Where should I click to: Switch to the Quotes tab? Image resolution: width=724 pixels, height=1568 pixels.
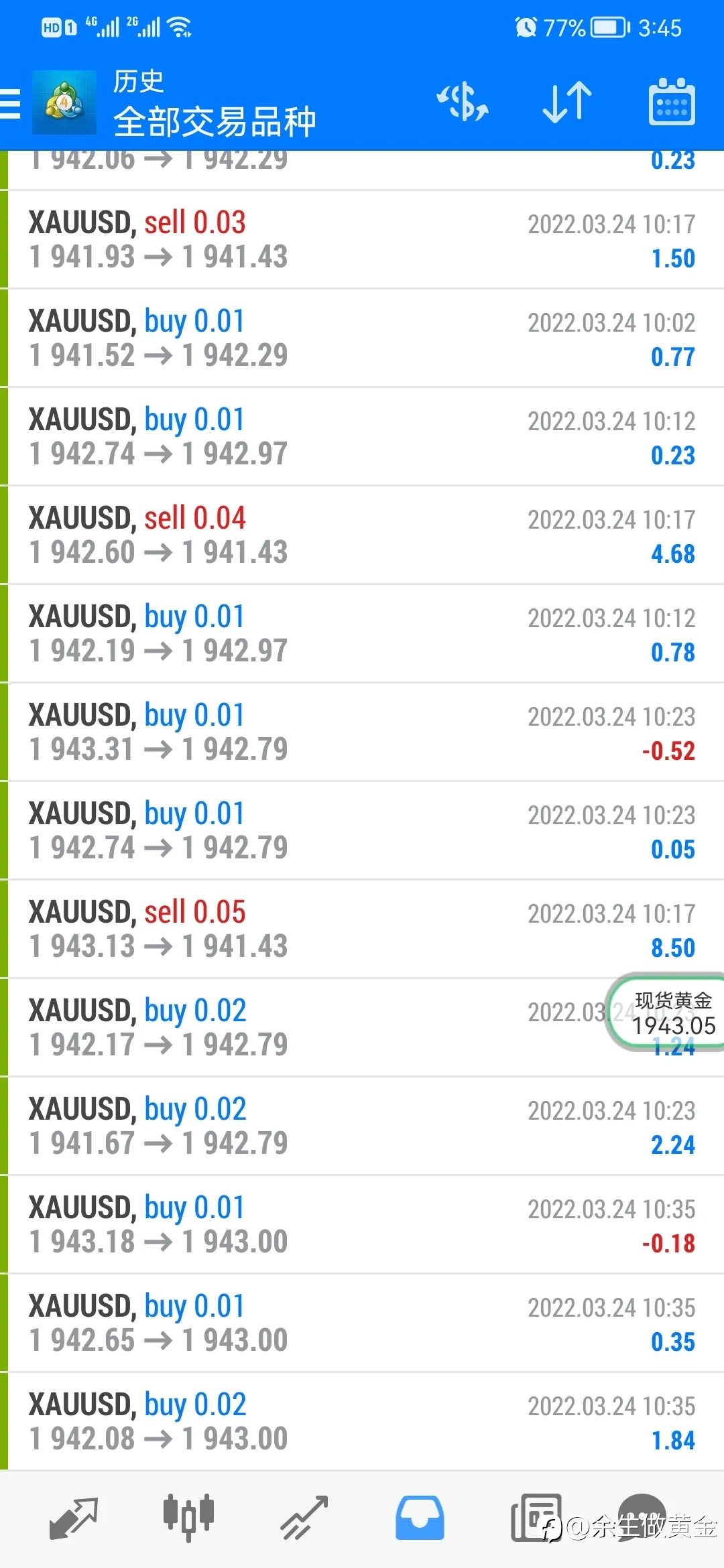[x=74, y=1518]
